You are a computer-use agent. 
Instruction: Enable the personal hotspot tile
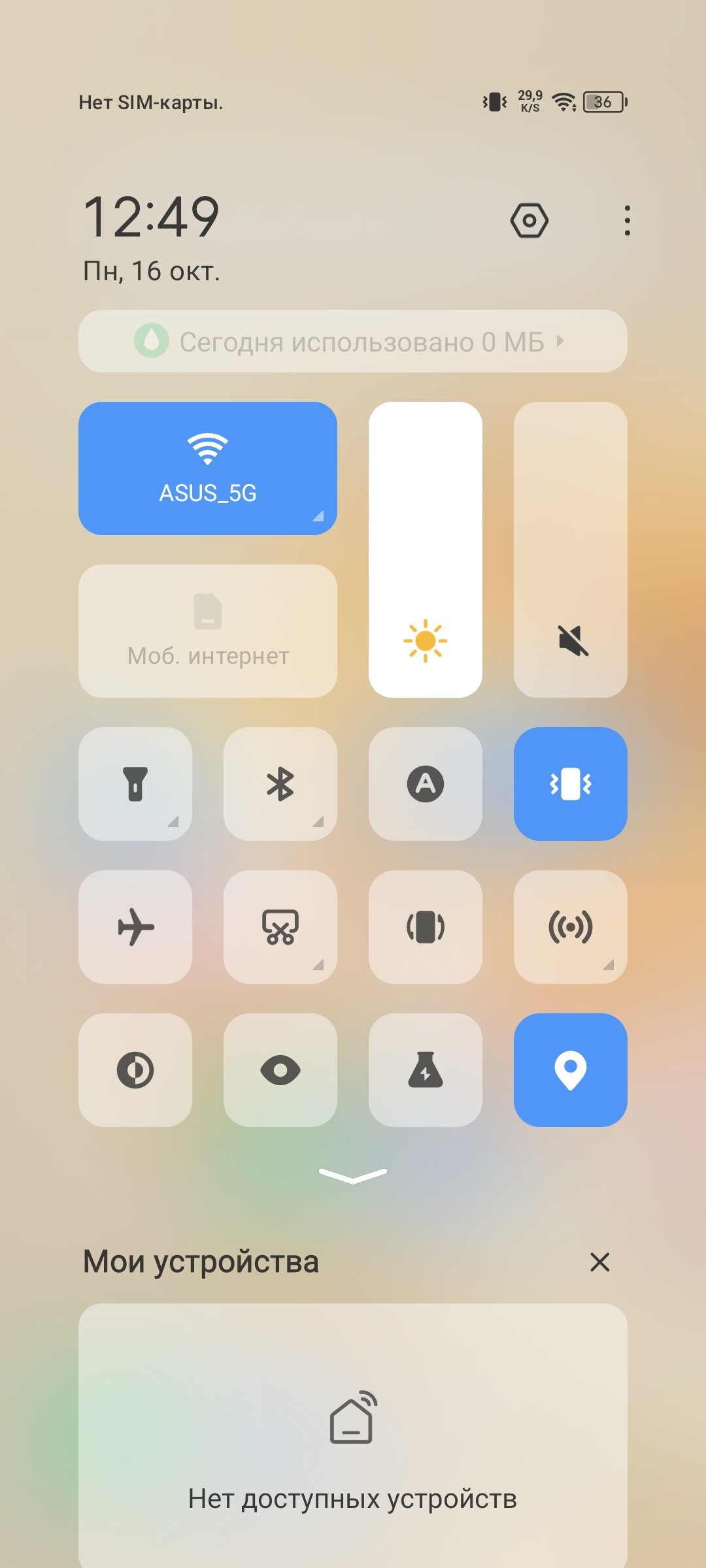pos(571,927)
